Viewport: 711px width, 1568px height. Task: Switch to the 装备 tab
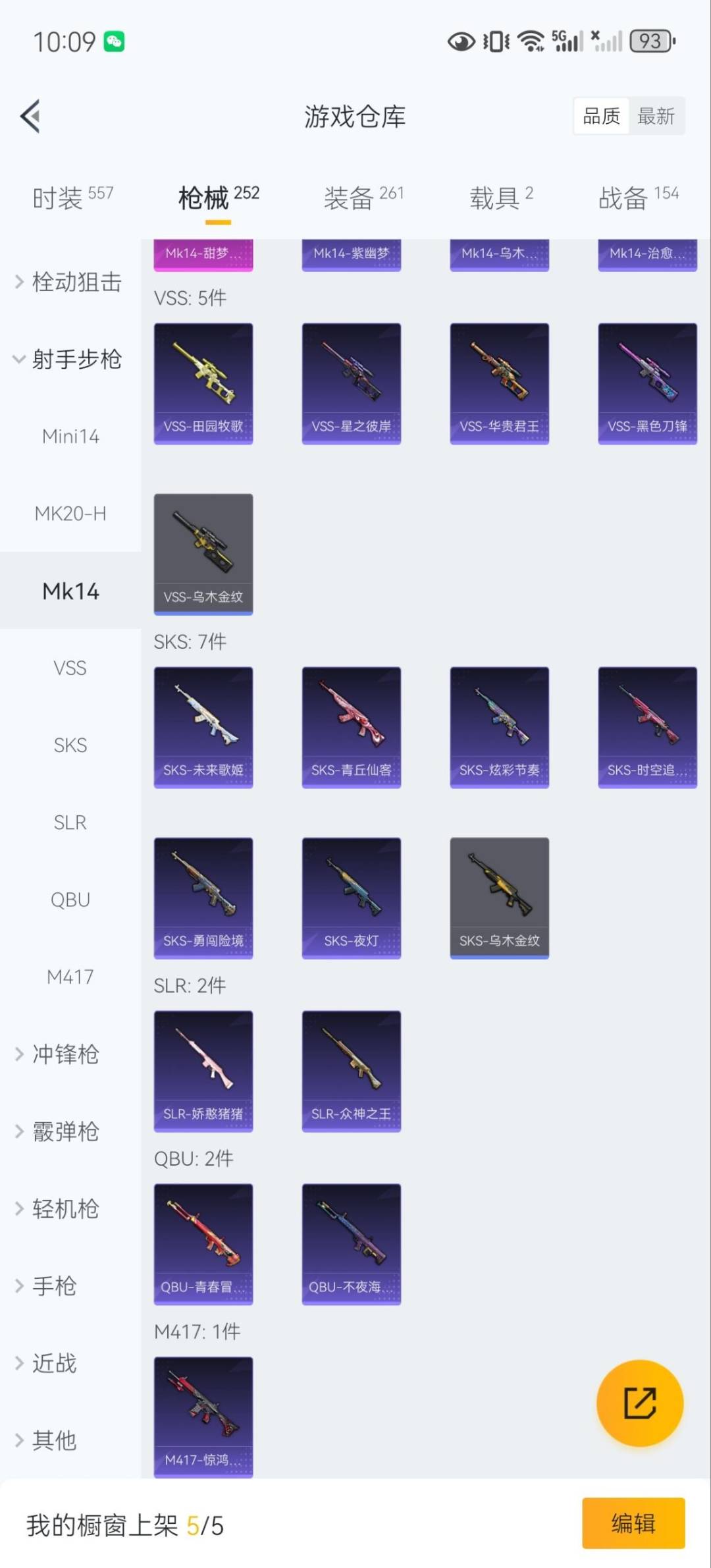363,197
